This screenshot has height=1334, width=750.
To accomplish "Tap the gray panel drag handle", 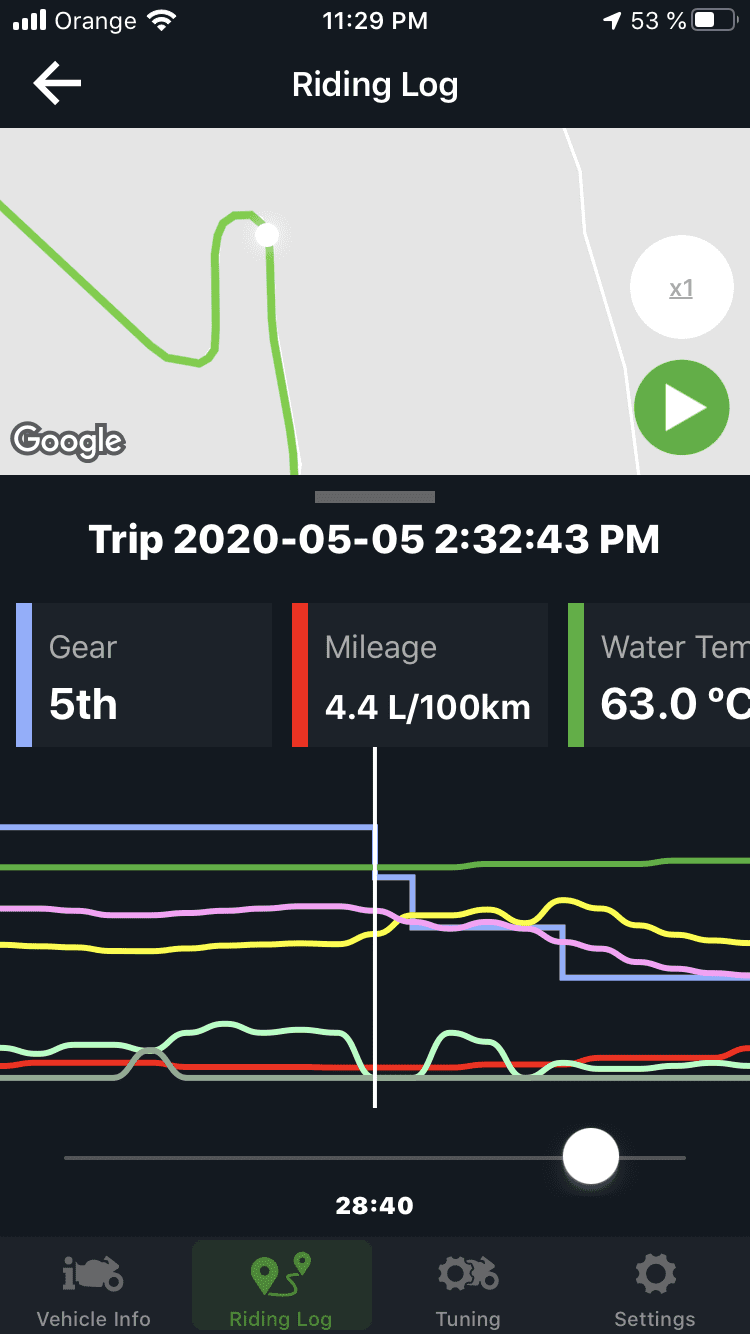I will [x=375, y=497].
